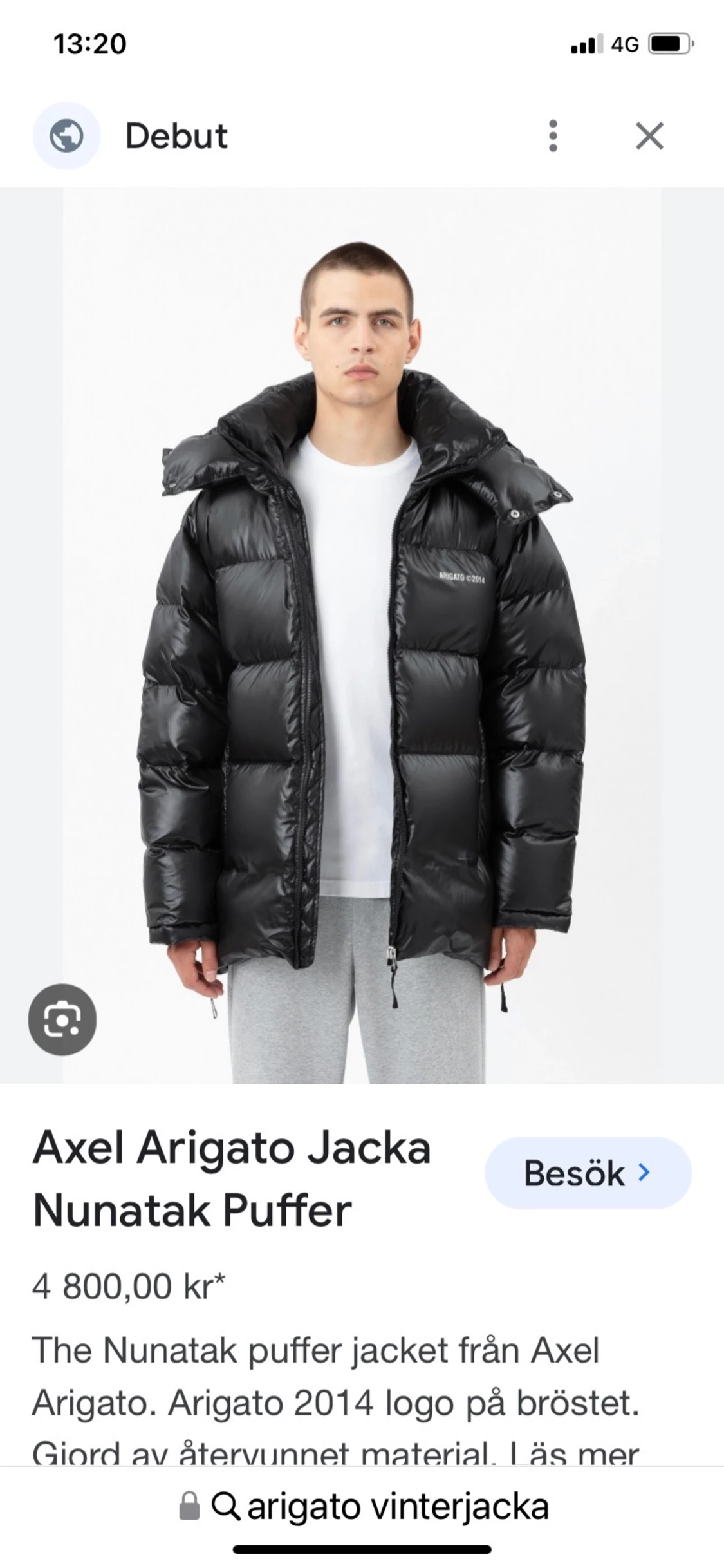The height and width of the screenshot is (1568, 724).
Task: Close the image preview
Action: [x=649, y=136]
